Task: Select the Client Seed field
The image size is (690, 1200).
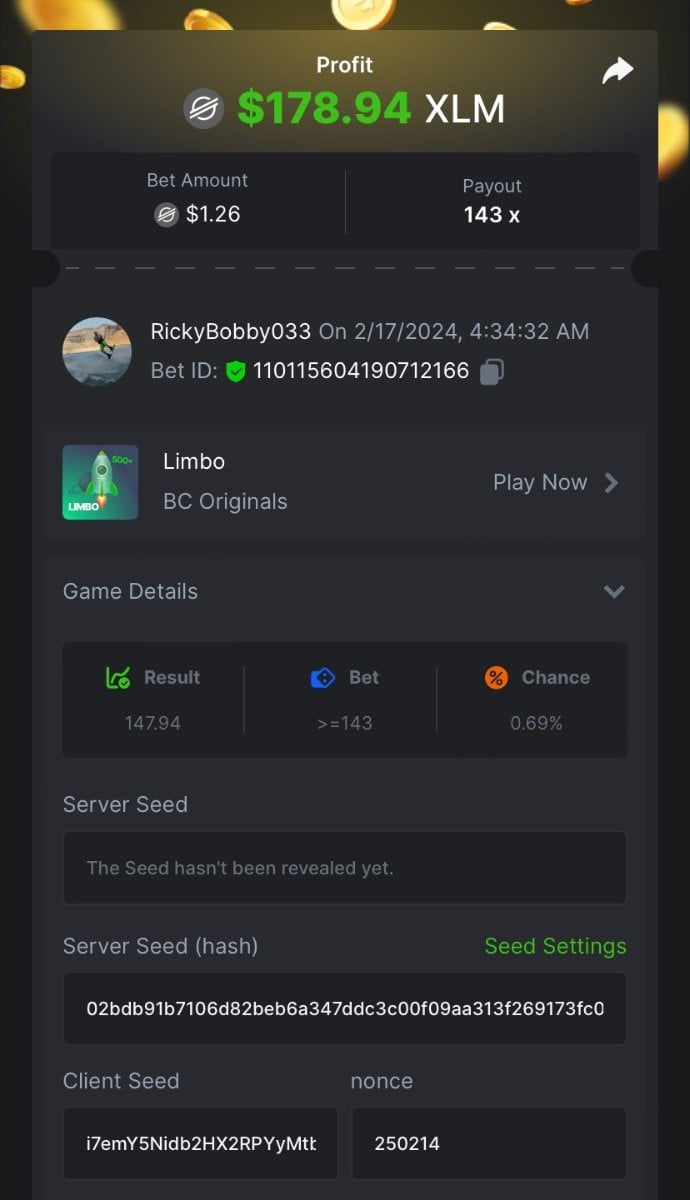Action: pos(200,1143)
